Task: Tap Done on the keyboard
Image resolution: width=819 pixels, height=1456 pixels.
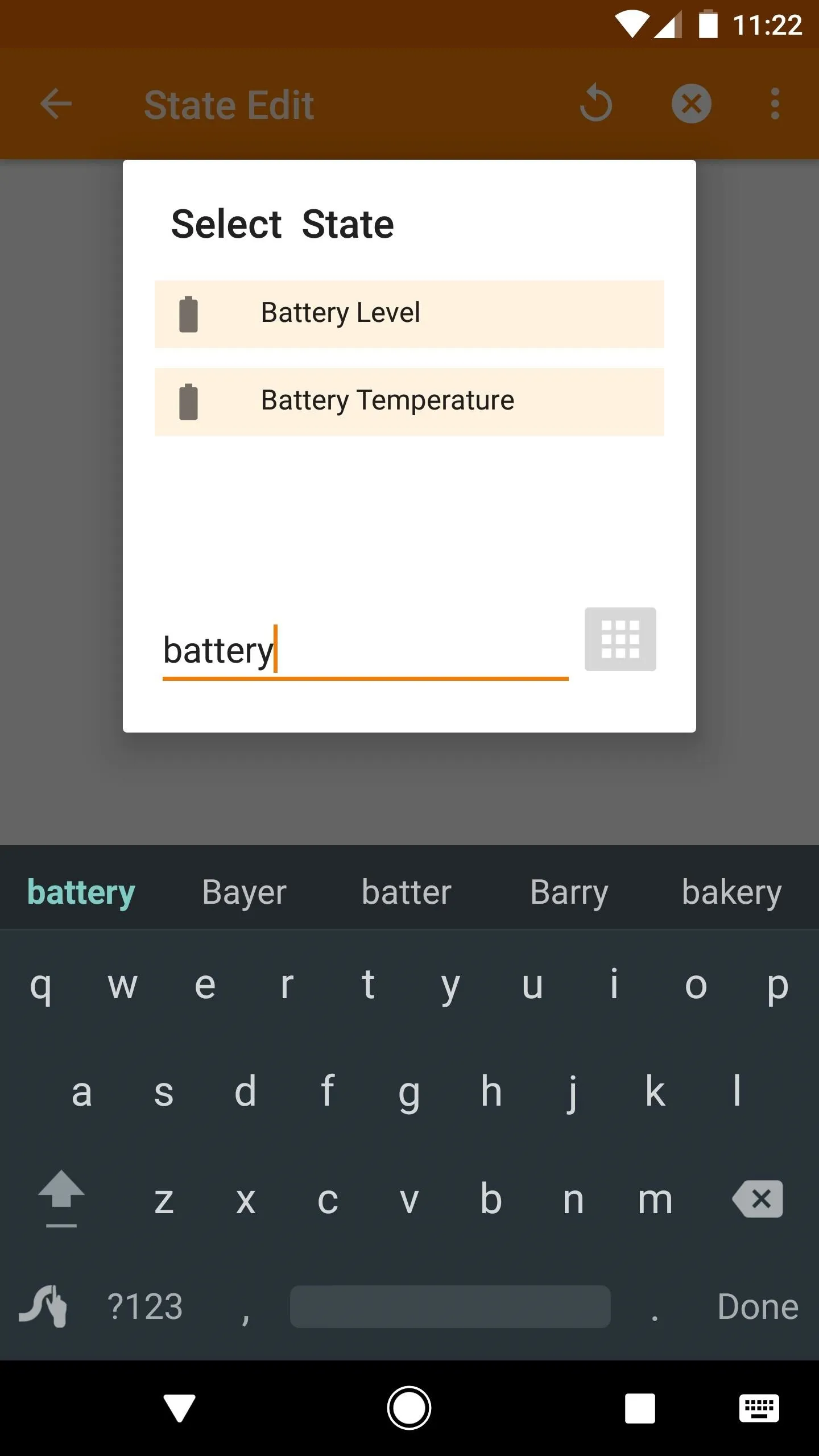Action: pos(758,1306)
